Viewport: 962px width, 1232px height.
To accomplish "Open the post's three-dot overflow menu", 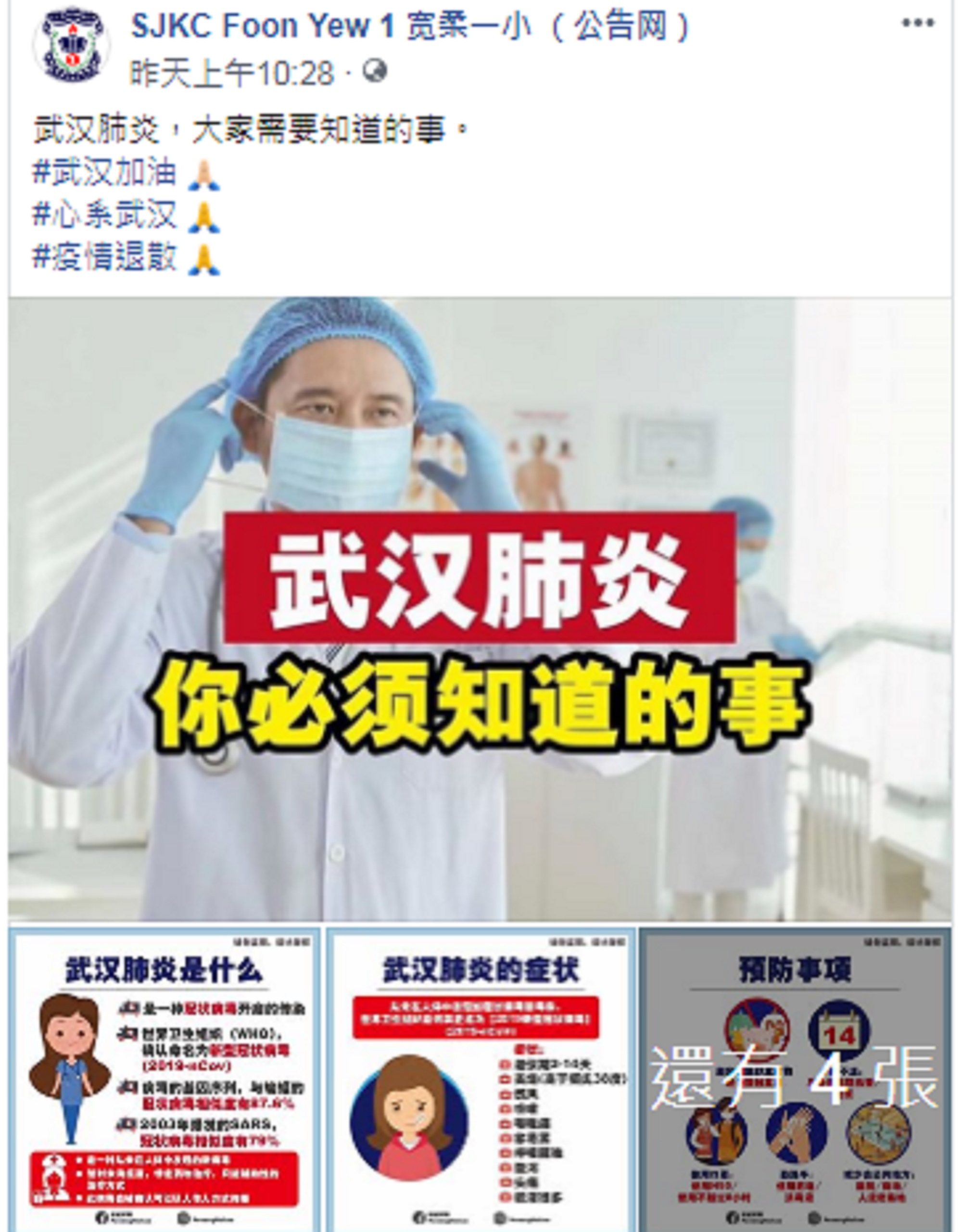I will tap(917, 23).
